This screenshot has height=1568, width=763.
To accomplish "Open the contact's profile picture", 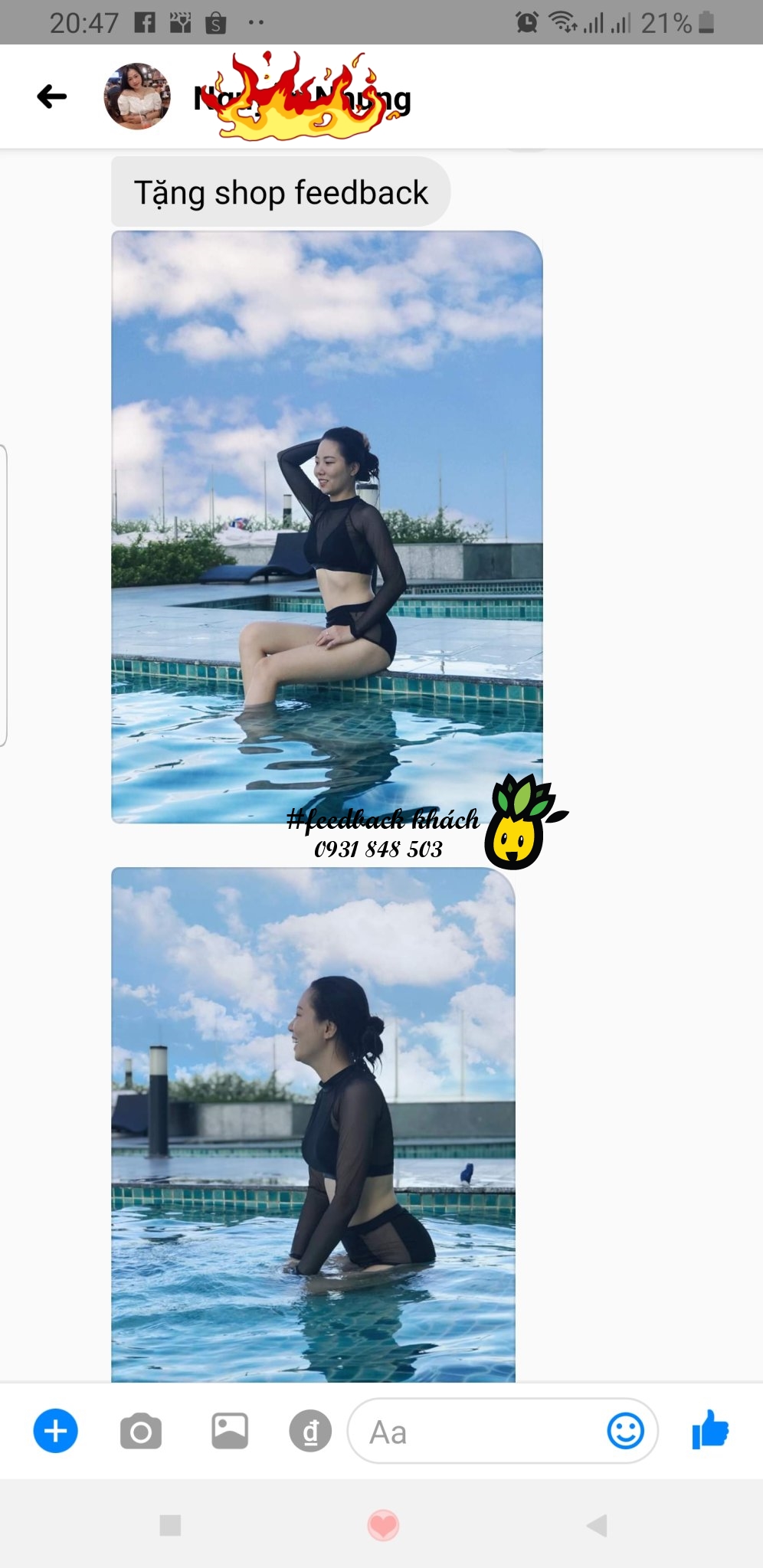I will coord(137,97).
